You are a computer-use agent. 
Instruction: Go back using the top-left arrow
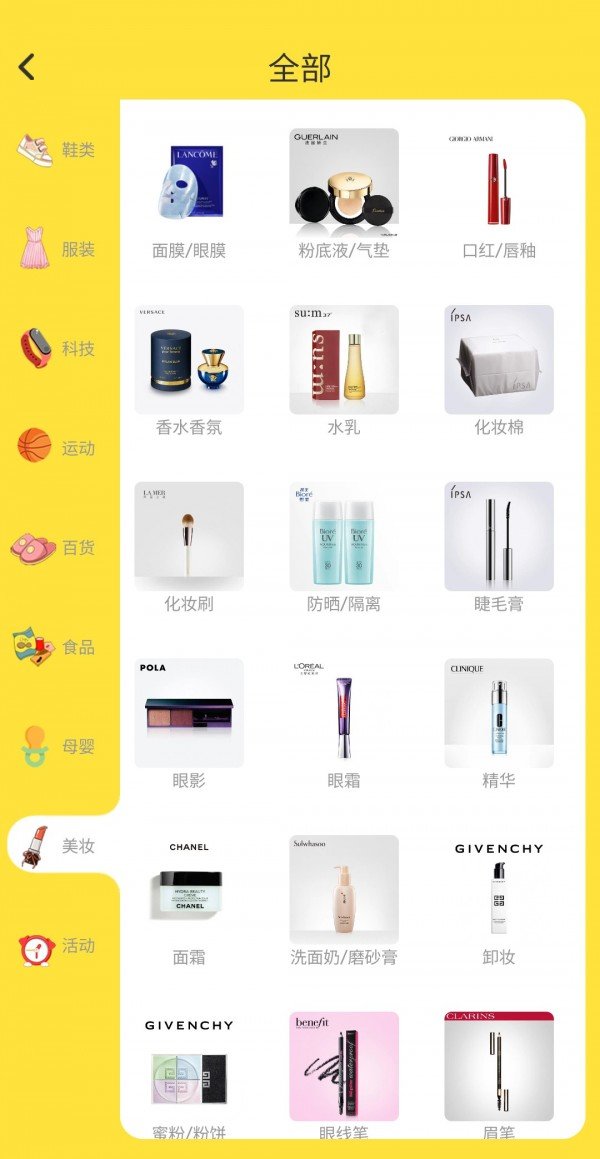pyautogui.click(x=27, y=67)
